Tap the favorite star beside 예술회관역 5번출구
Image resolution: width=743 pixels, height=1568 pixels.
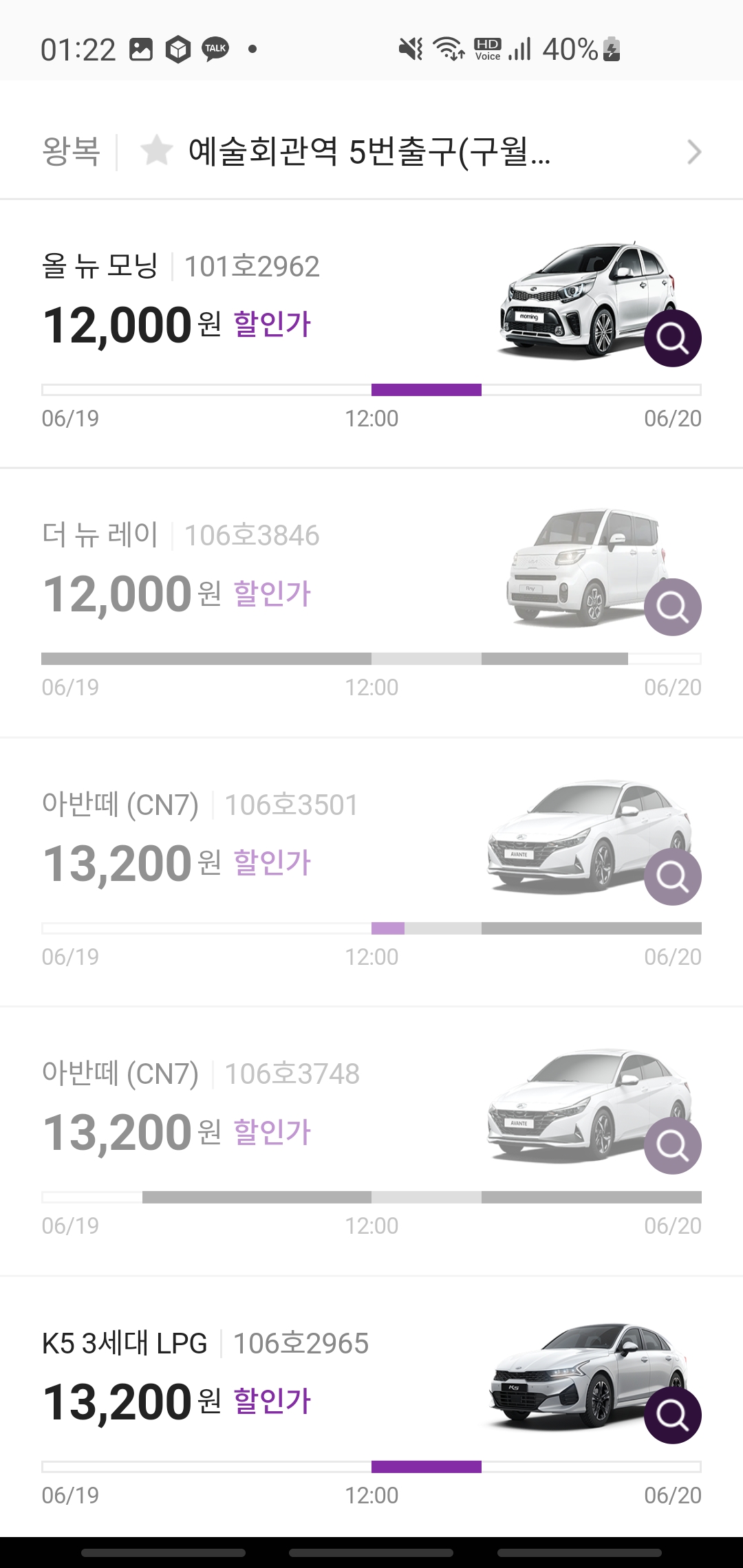(156, 151)
